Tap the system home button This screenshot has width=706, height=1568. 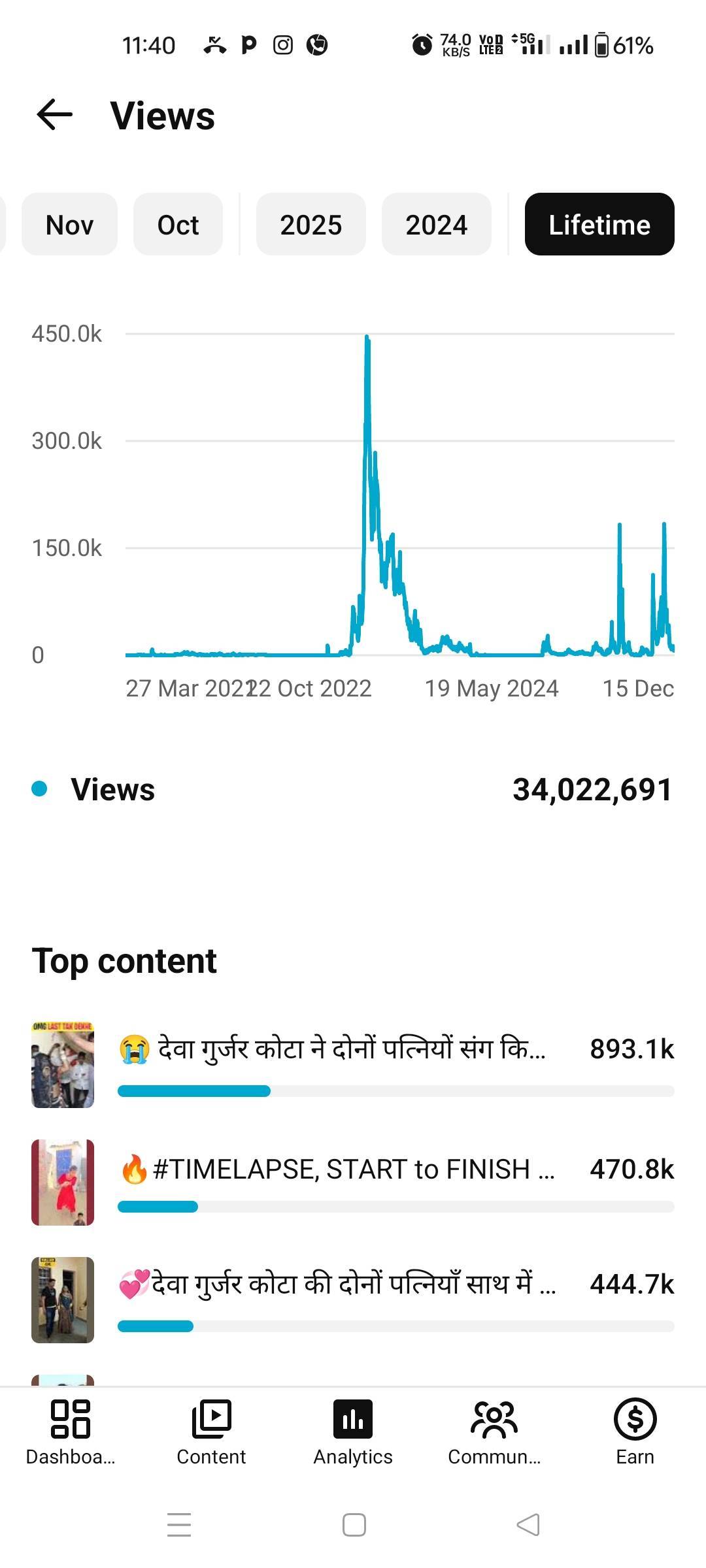click(354, 1525)
